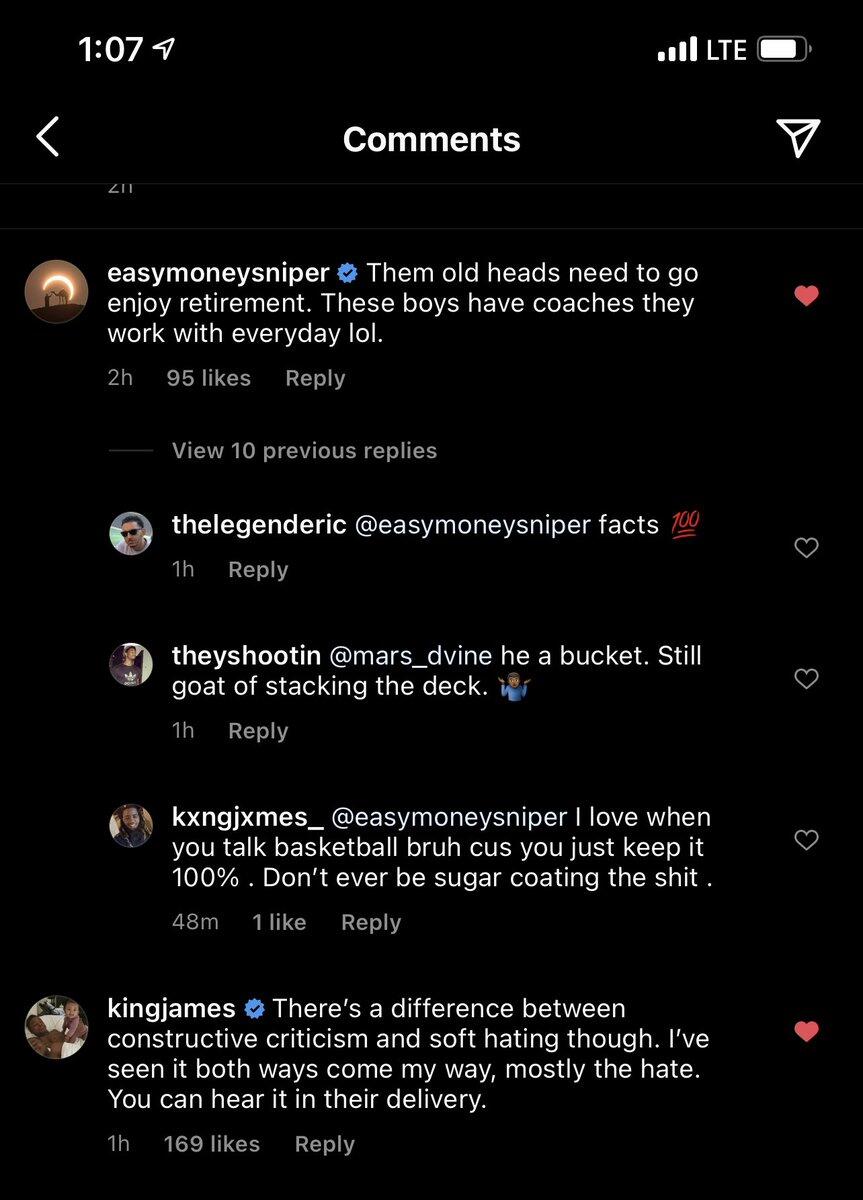Screen dimensions: 863x1200
Task: Unlike kingjames's comment
Action: click(x=806, y=1031)
